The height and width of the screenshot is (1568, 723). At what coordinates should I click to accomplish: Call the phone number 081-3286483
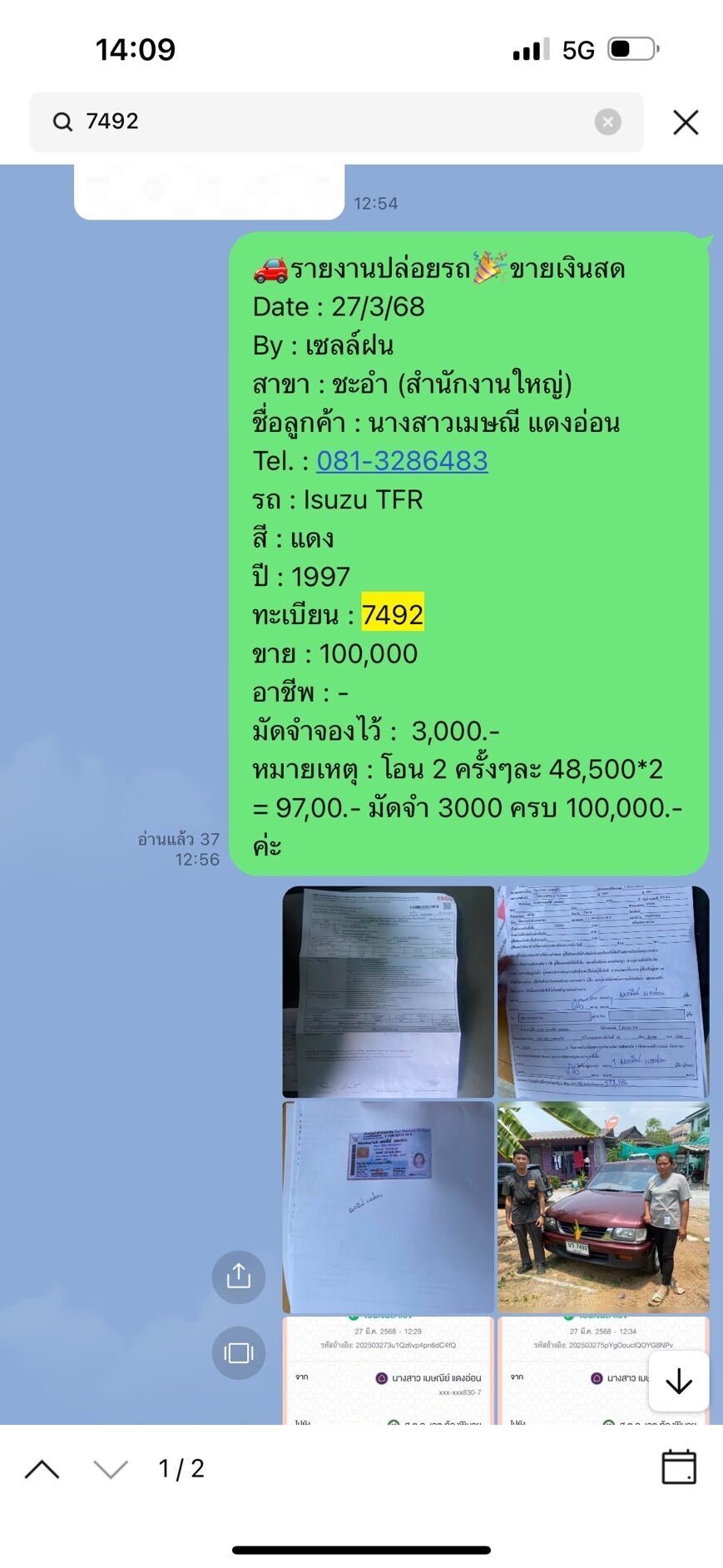tap(402, 460)
